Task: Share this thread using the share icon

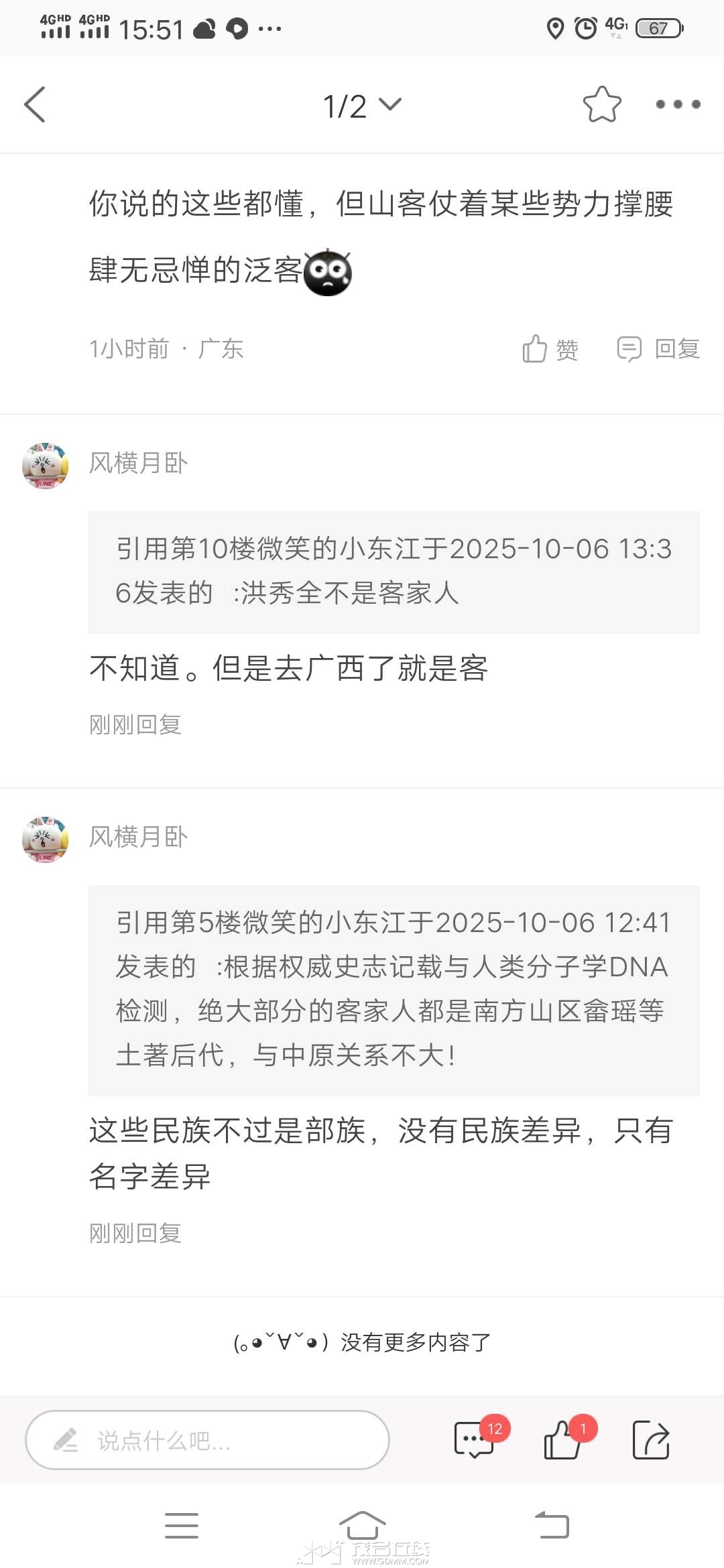Action: click(x=651, y=1440)
